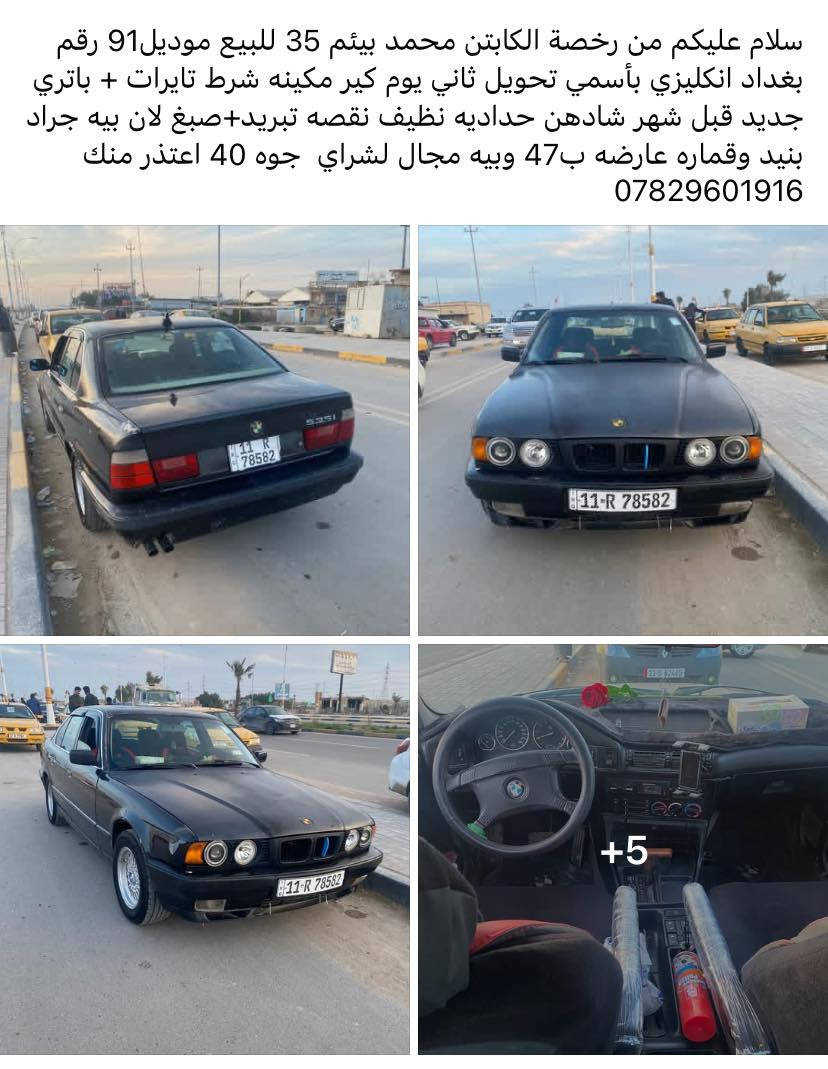Open the side-angle photo of the BMW
The height and width of the screenshot is (1069, 828).
[205, 848]
